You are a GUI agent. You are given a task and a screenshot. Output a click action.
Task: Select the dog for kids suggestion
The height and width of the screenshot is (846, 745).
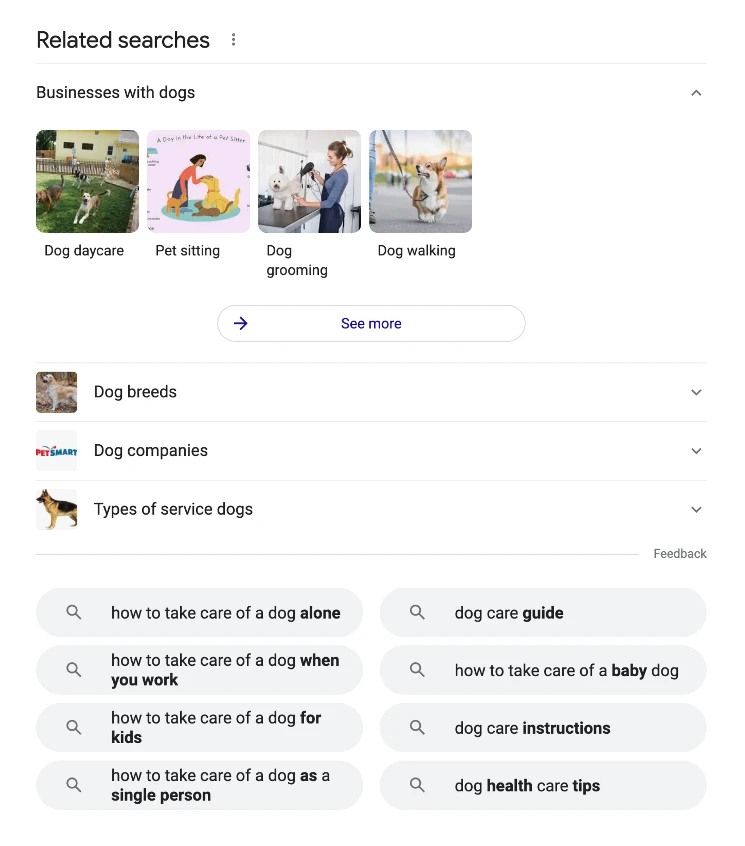[199, 728]
